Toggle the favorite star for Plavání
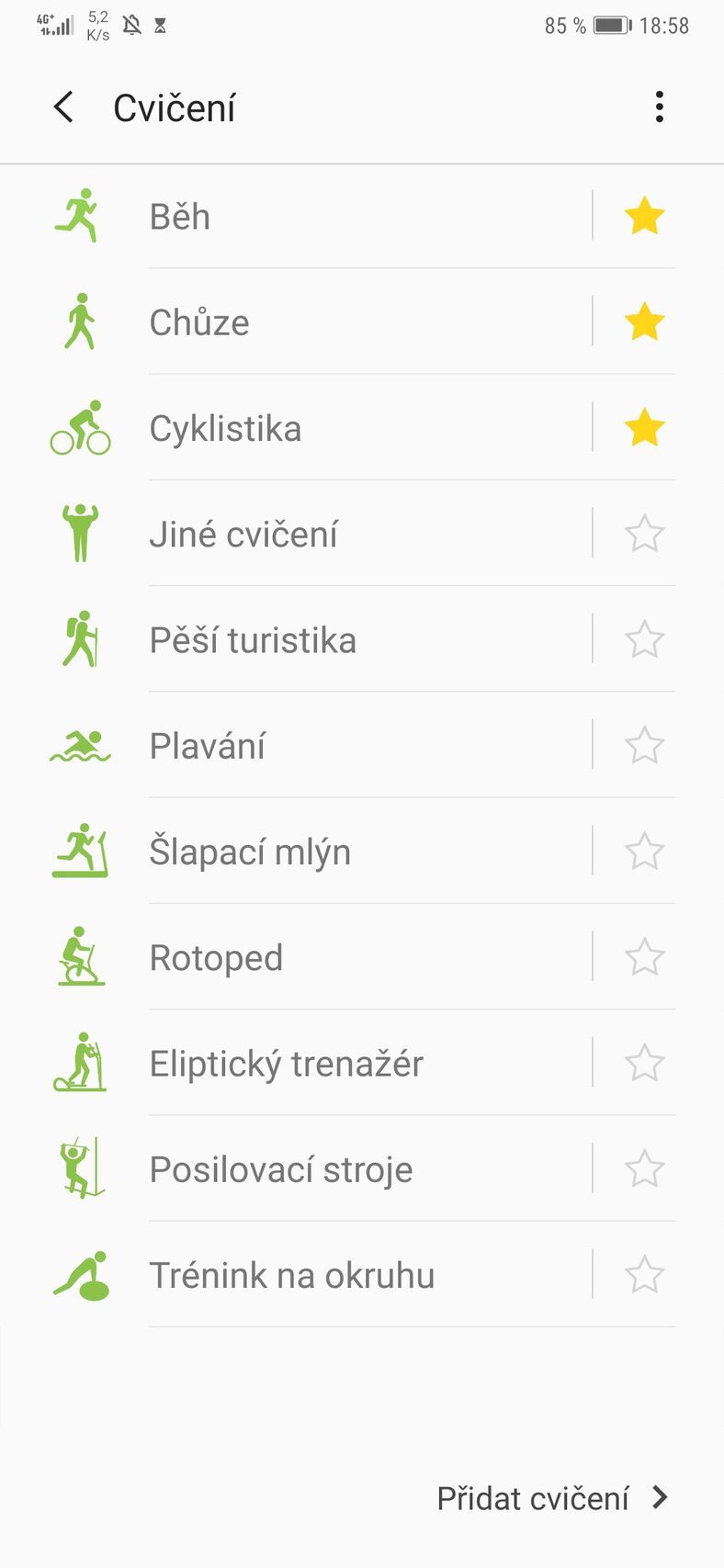Screen dimensions: 724x1568 [644, 745]
